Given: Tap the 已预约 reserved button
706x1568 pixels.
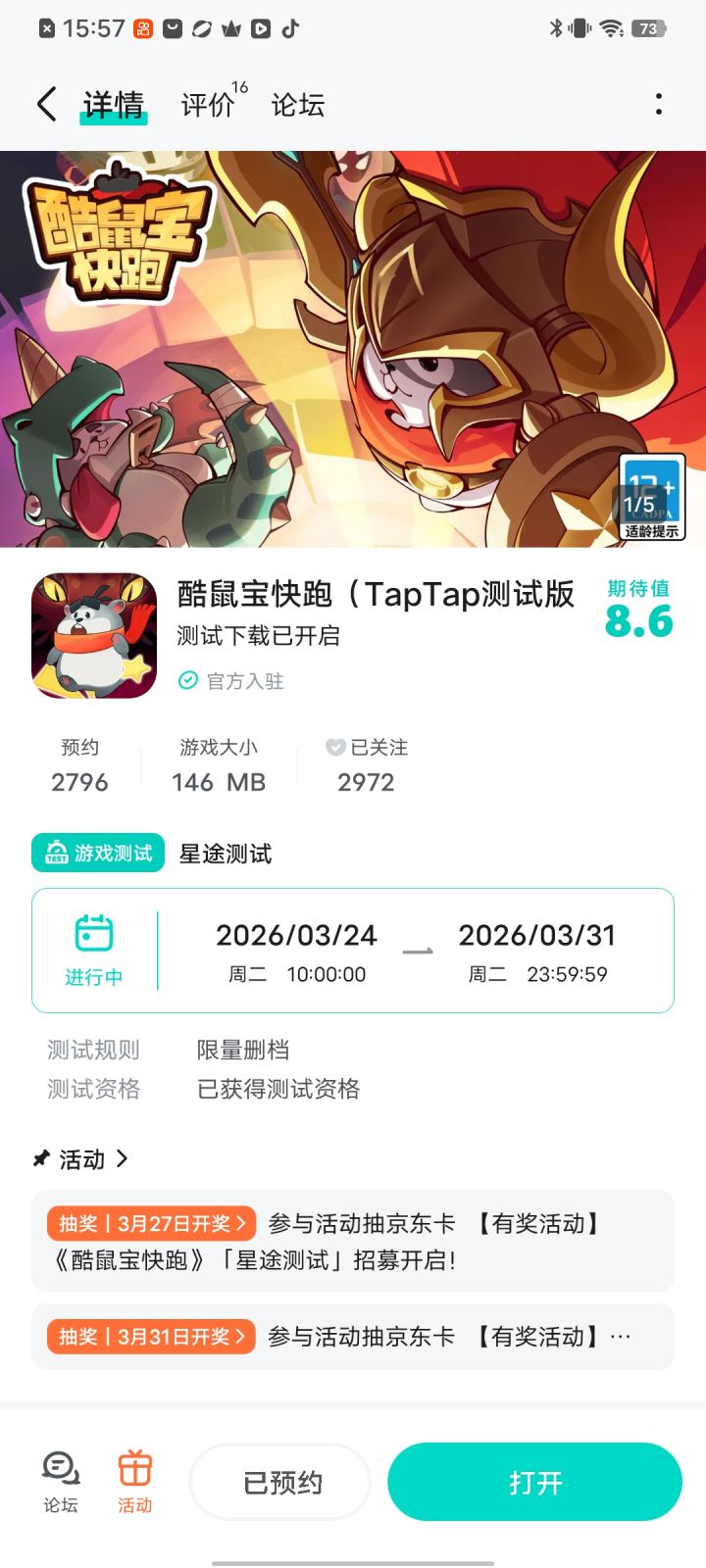Looking at the screenshot, I should point(279,1482).
